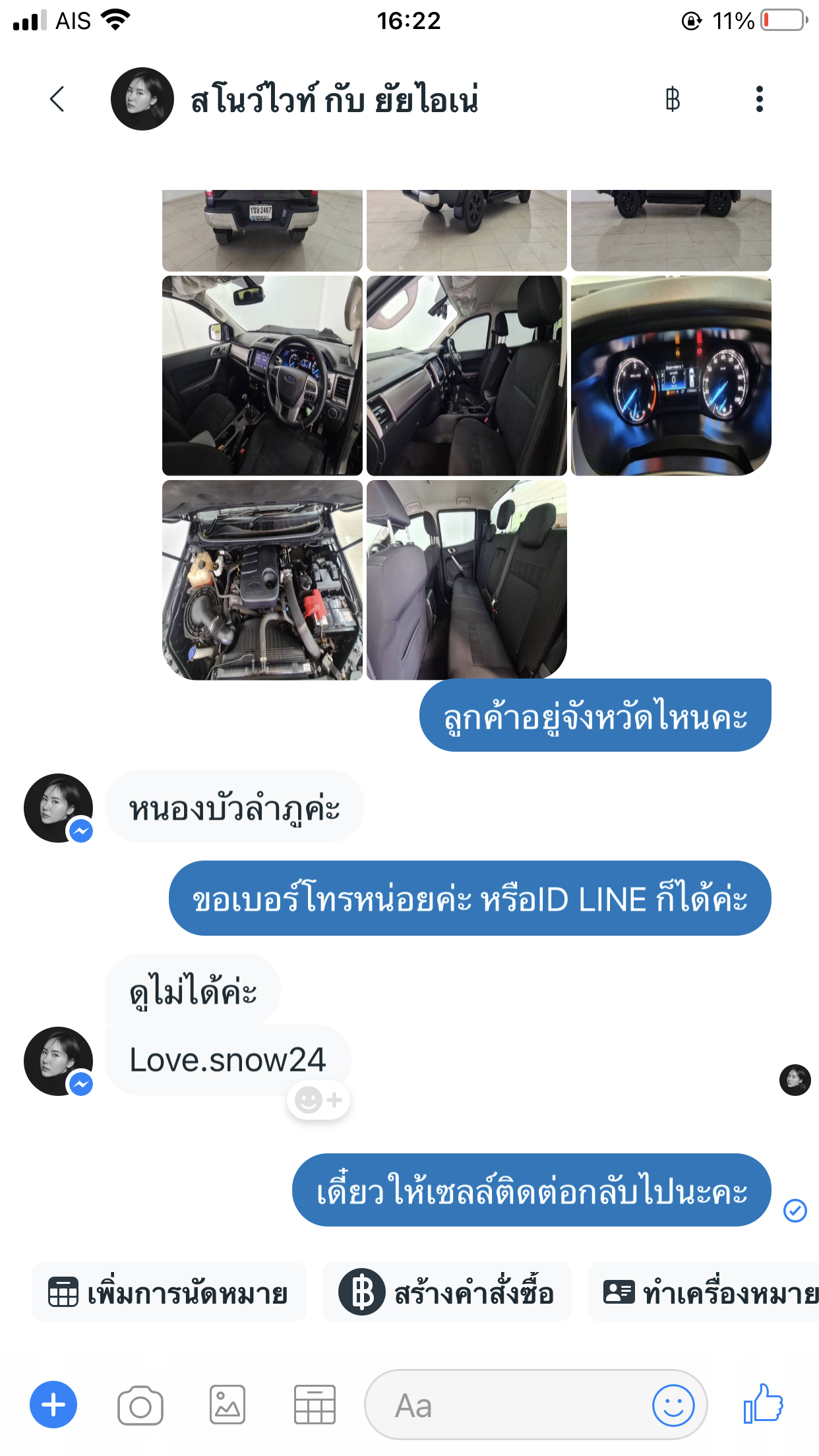
Task: Open the front seats side-view photo
Action: 466,375
